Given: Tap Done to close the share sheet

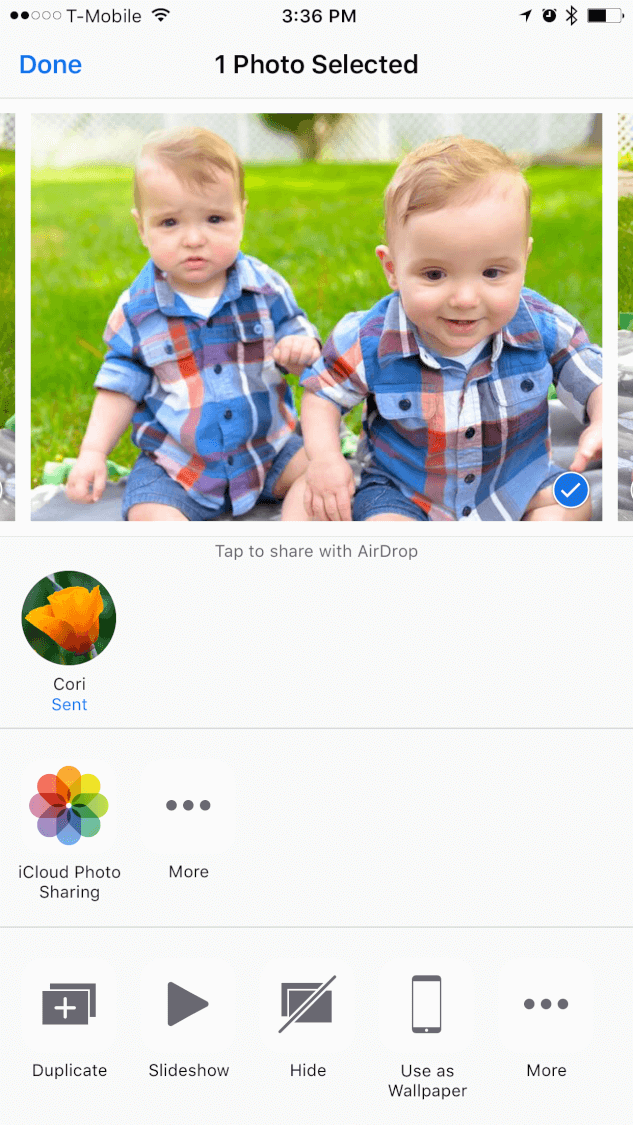Looking at the screenshot, I should click(x=50, y=65).
